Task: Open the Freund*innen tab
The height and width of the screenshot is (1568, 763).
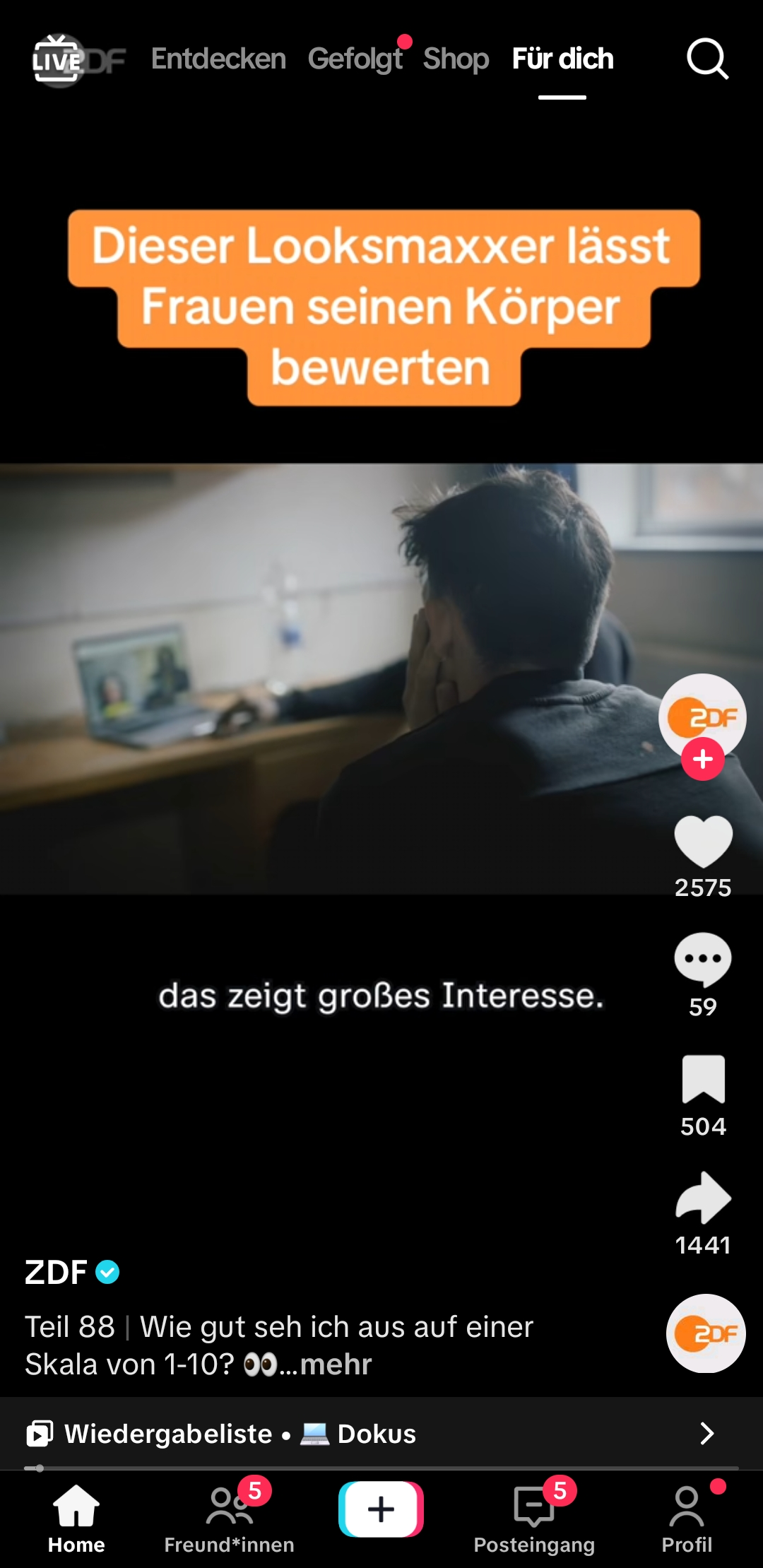Action: (x=229, y=1517)
